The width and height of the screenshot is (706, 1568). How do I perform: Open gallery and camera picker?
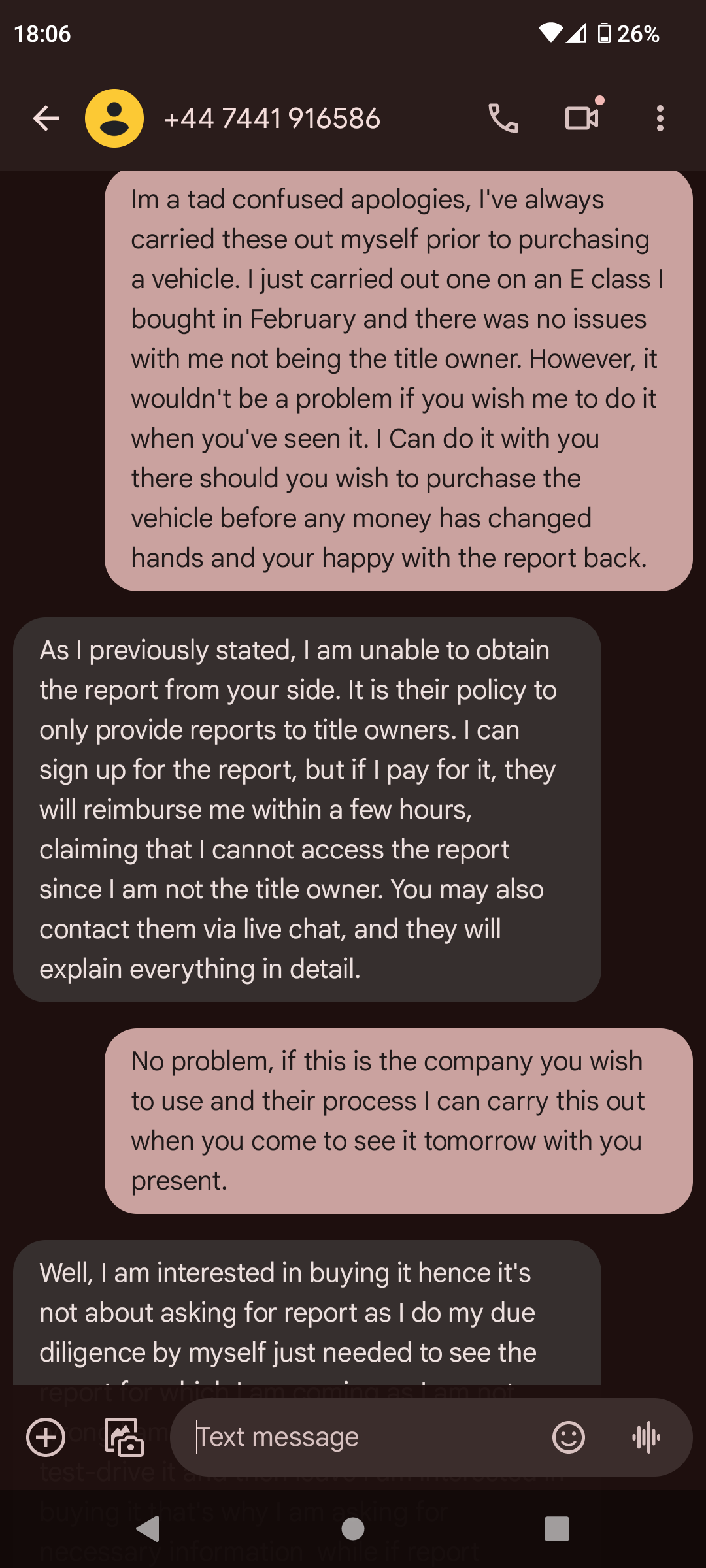pos(124,1437)
